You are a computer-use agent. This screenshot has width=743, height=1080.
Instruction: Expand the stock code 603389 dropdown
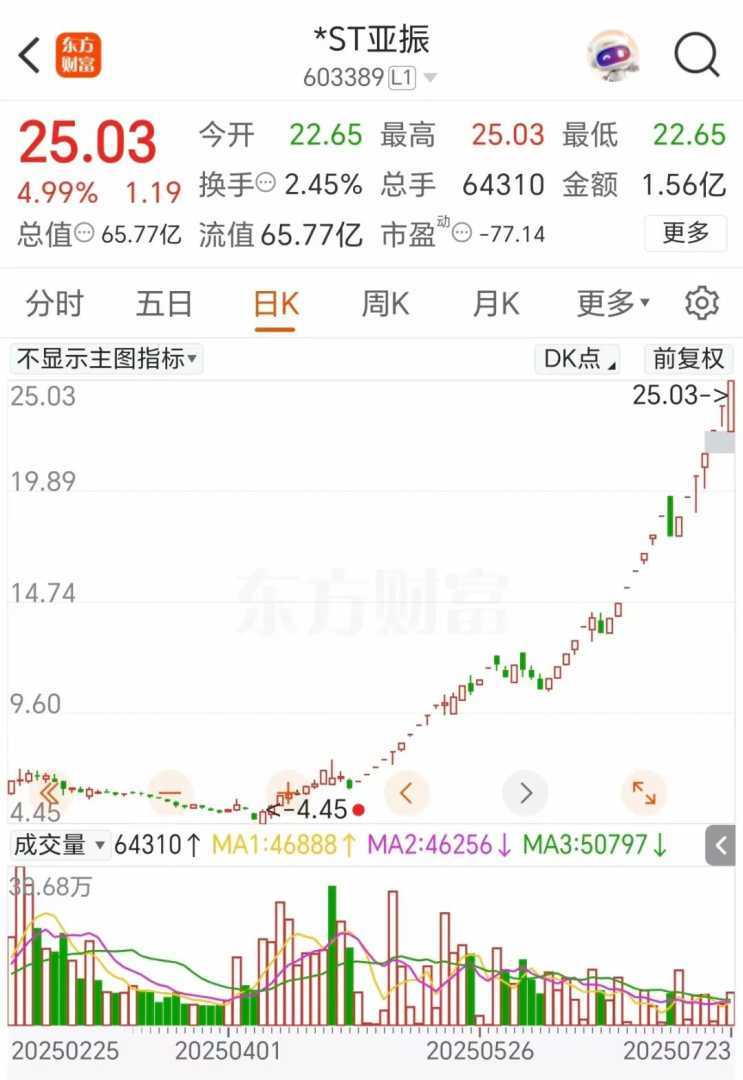tap(431, 78)
